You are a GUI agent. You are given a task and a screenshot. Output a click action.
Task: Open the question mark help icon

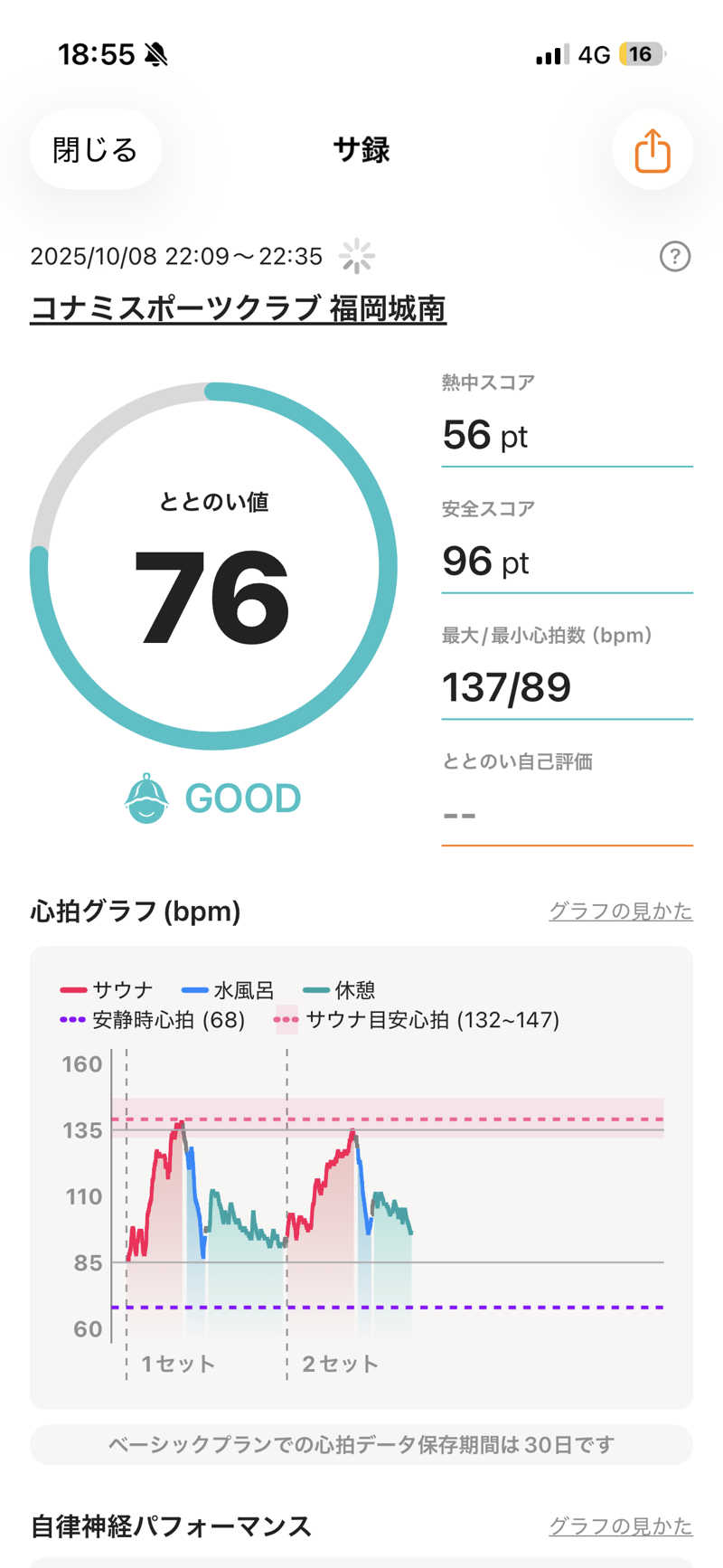tap(674, 257)
